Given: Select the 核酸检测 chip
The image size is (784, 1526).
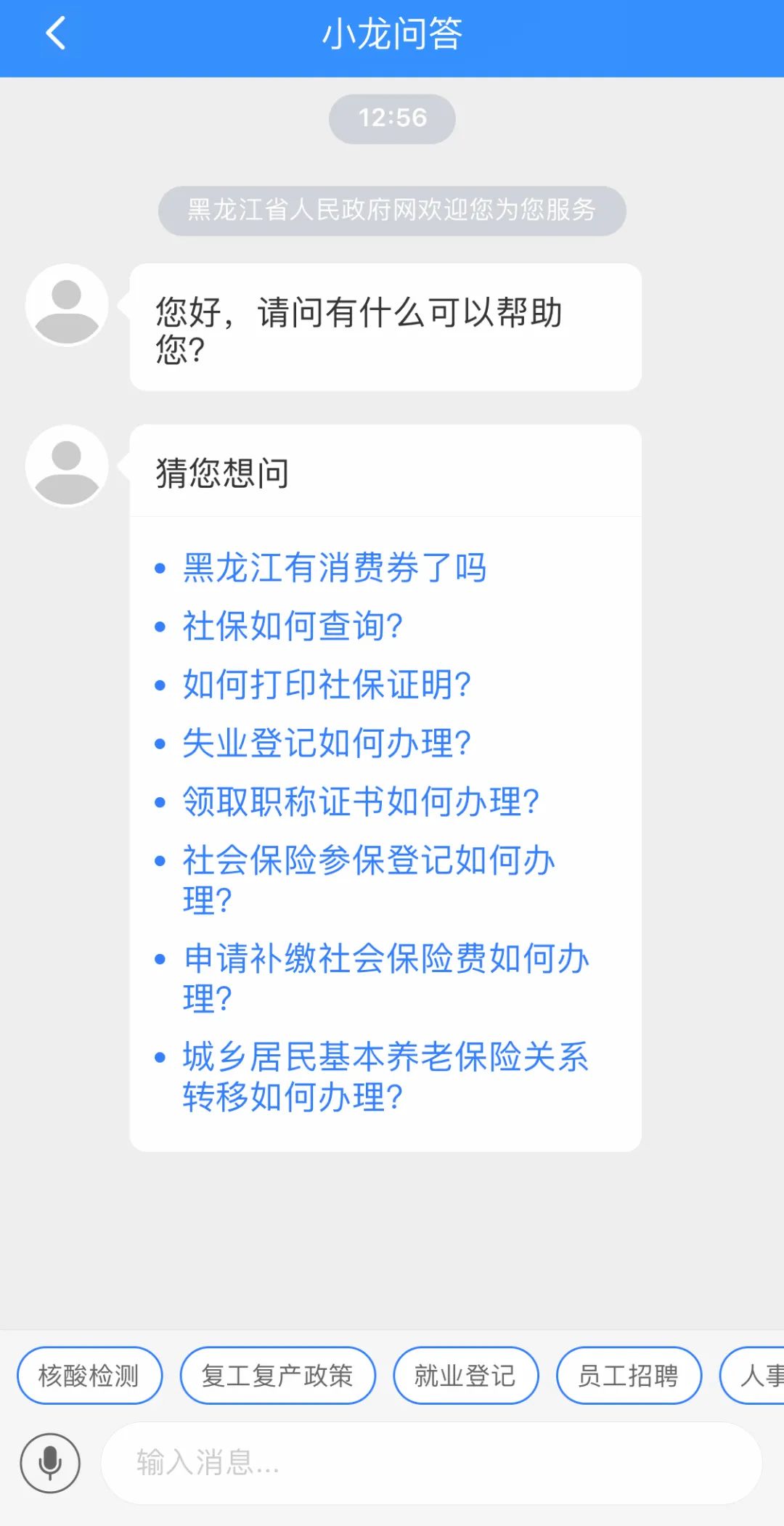Looking at the screenshot, I should click(x=89, y=1376).
